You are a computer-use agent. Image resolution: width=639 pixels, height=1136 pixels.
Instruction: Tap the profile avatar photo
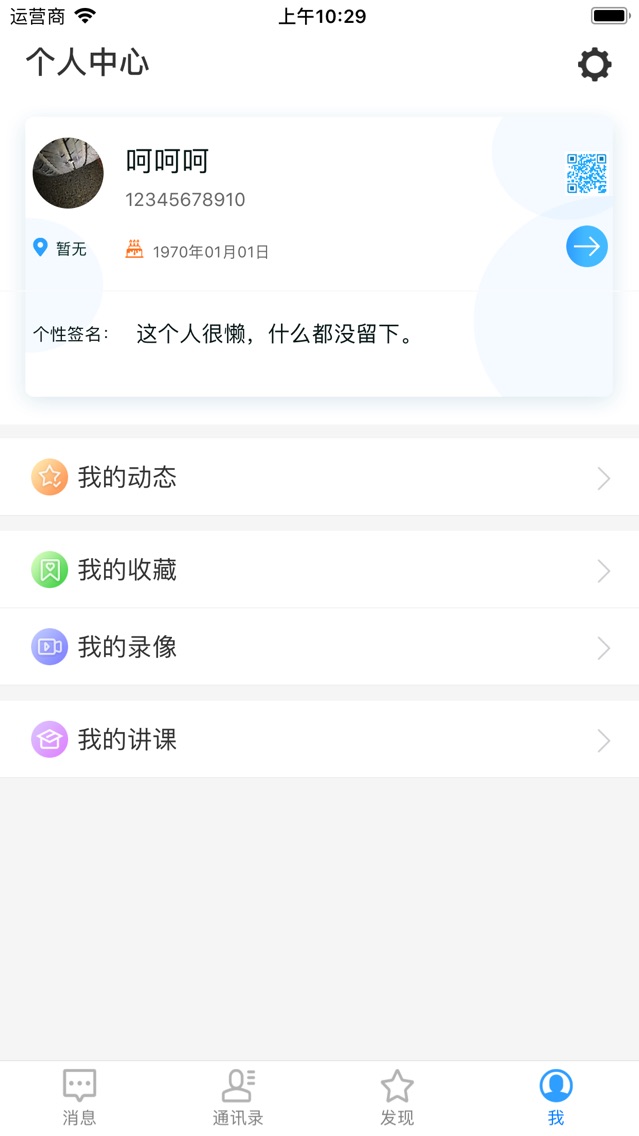click(68, 173)
